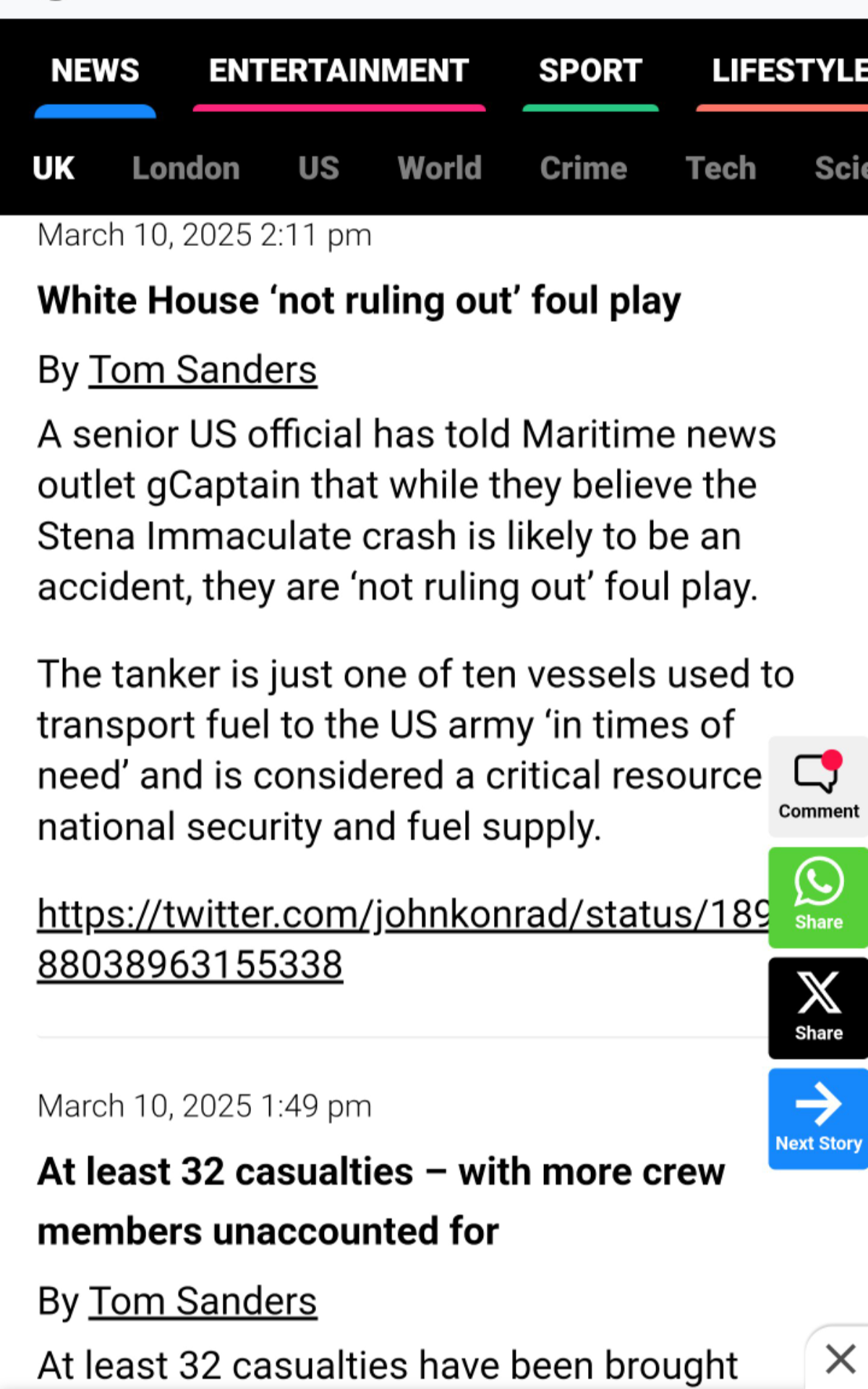
Task: Share the article on X
Action: 818,1008
